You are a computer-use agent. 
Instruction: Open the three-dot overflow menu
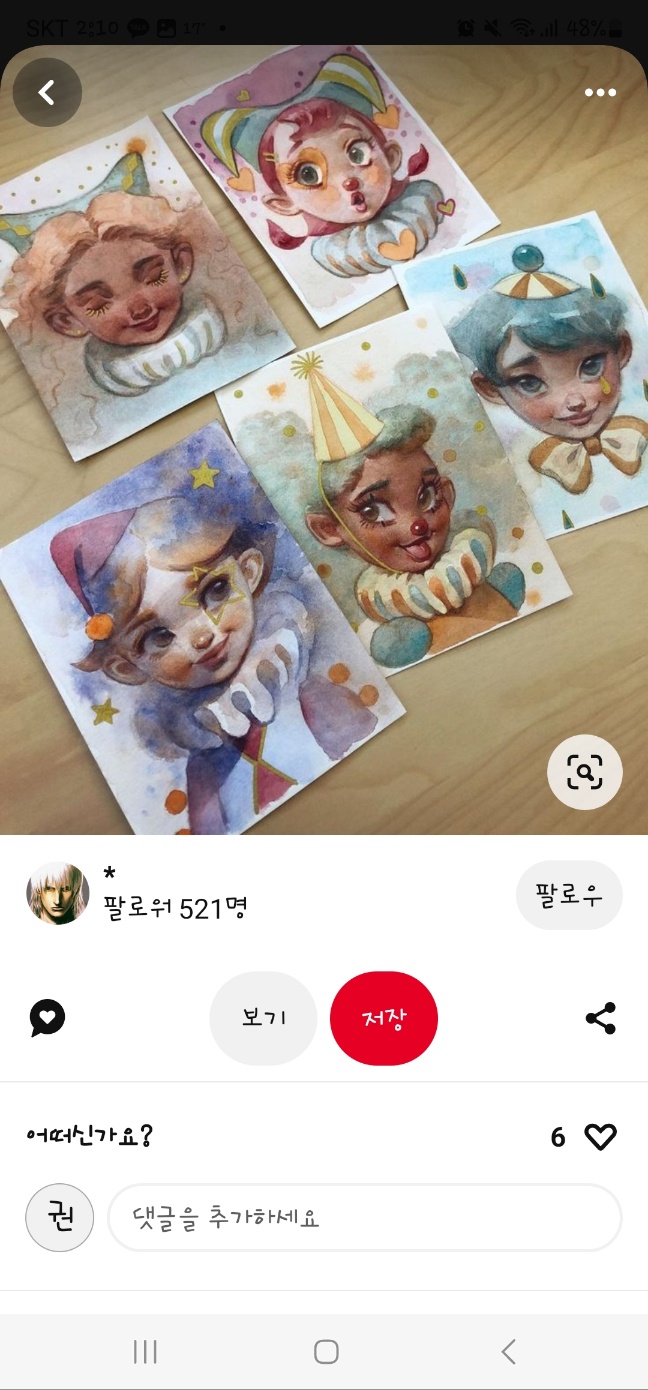[x=600, y=93]
